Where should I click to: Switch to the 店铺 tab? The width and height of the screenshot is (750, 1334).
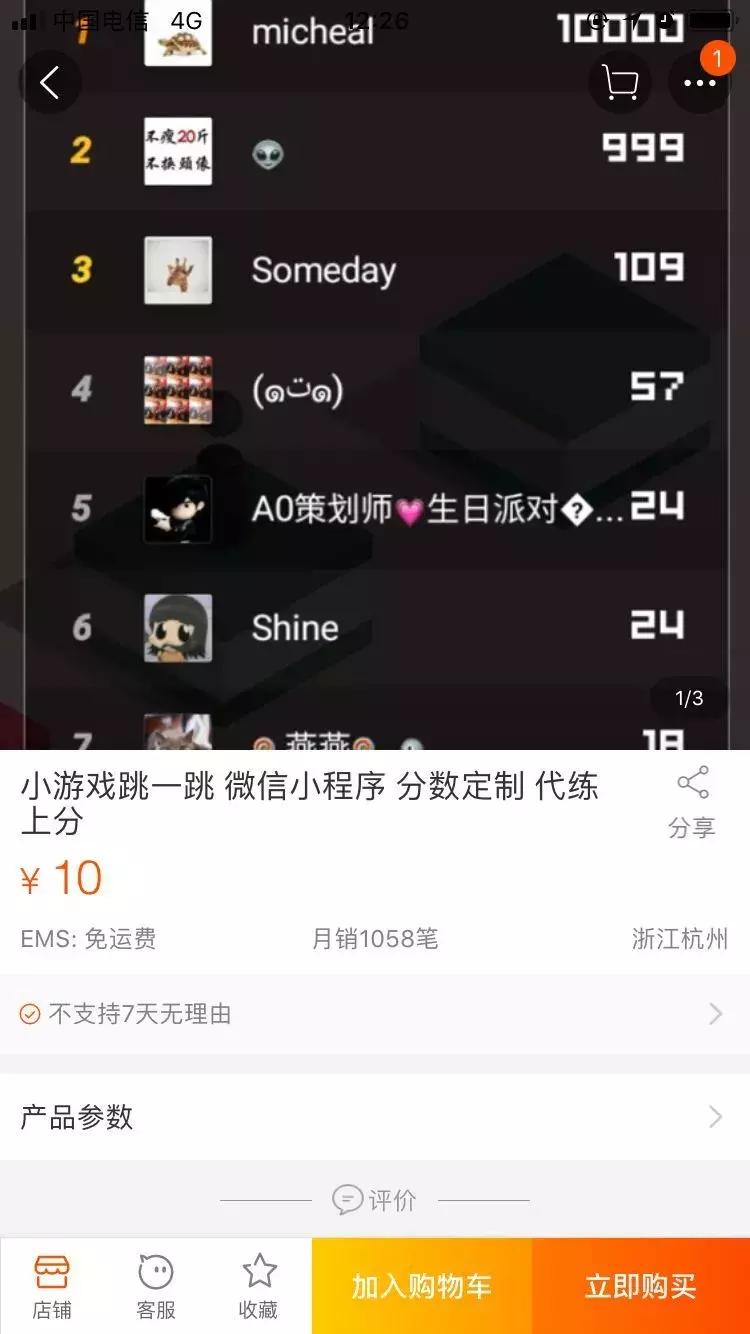coord(50,1285)
